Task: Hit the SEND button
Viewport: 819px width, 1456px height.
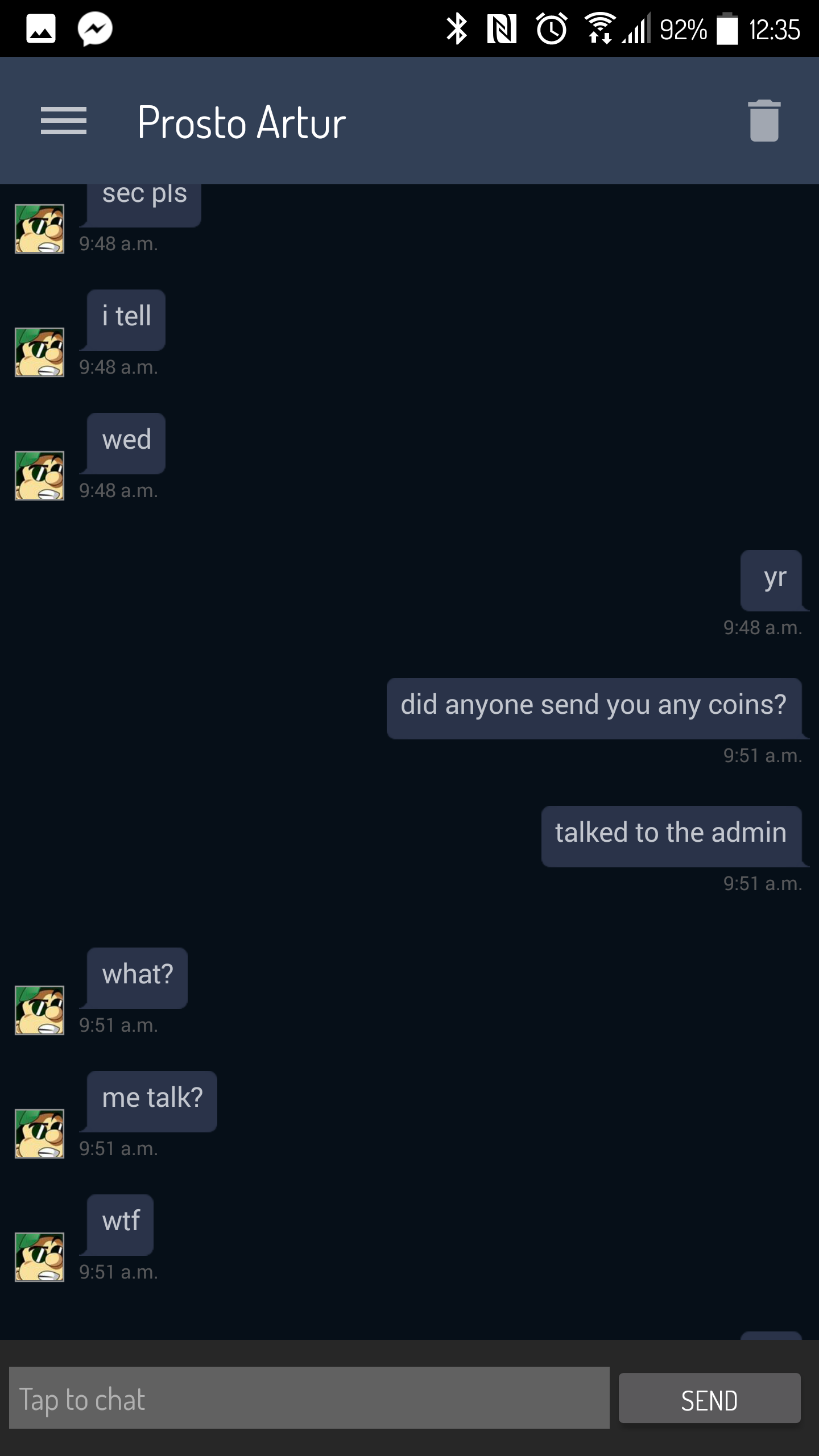Action: point(709,1399)
